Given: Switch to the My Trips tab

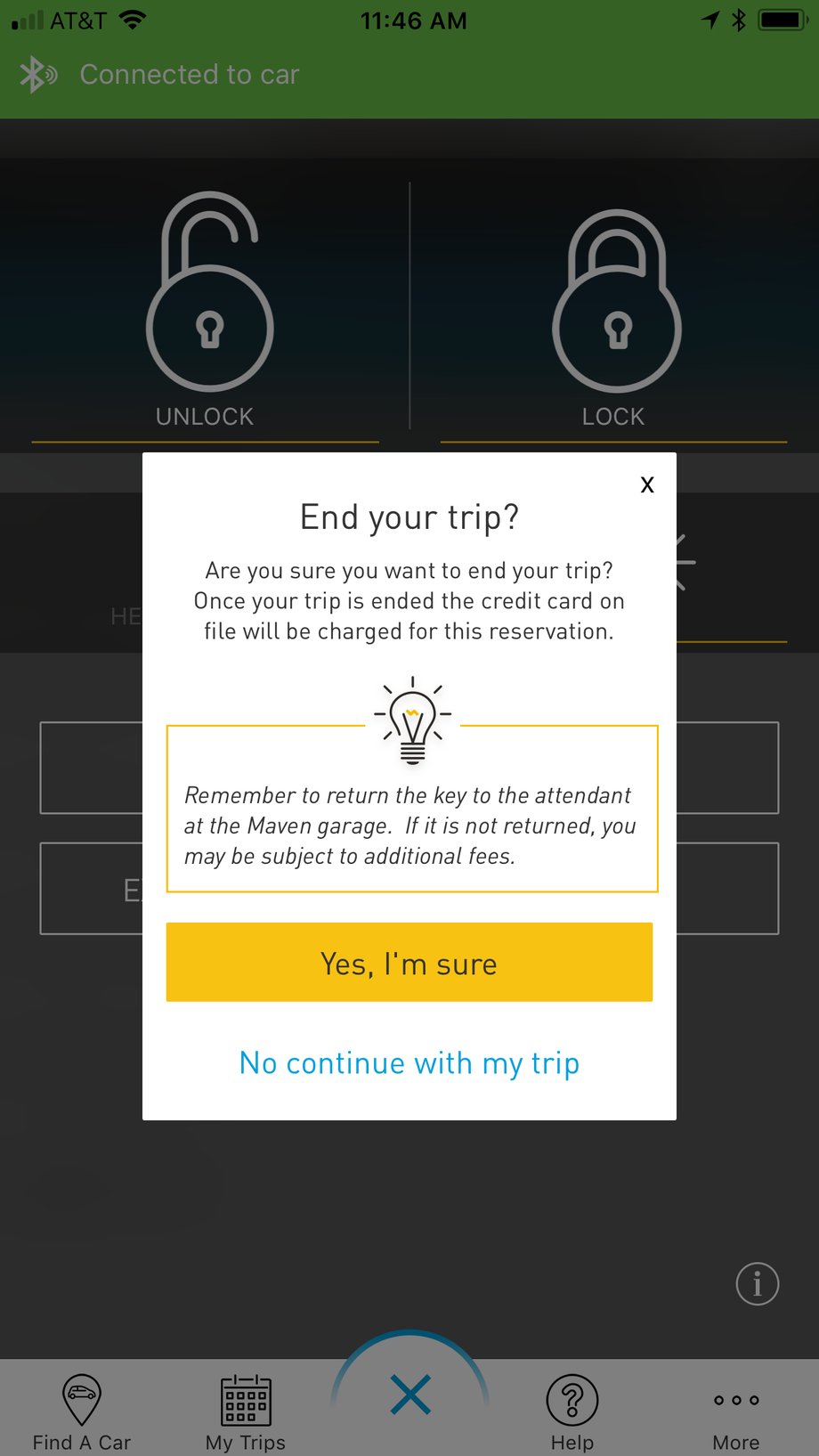Looking at the screenshot, I should [x=246, y=1412].
